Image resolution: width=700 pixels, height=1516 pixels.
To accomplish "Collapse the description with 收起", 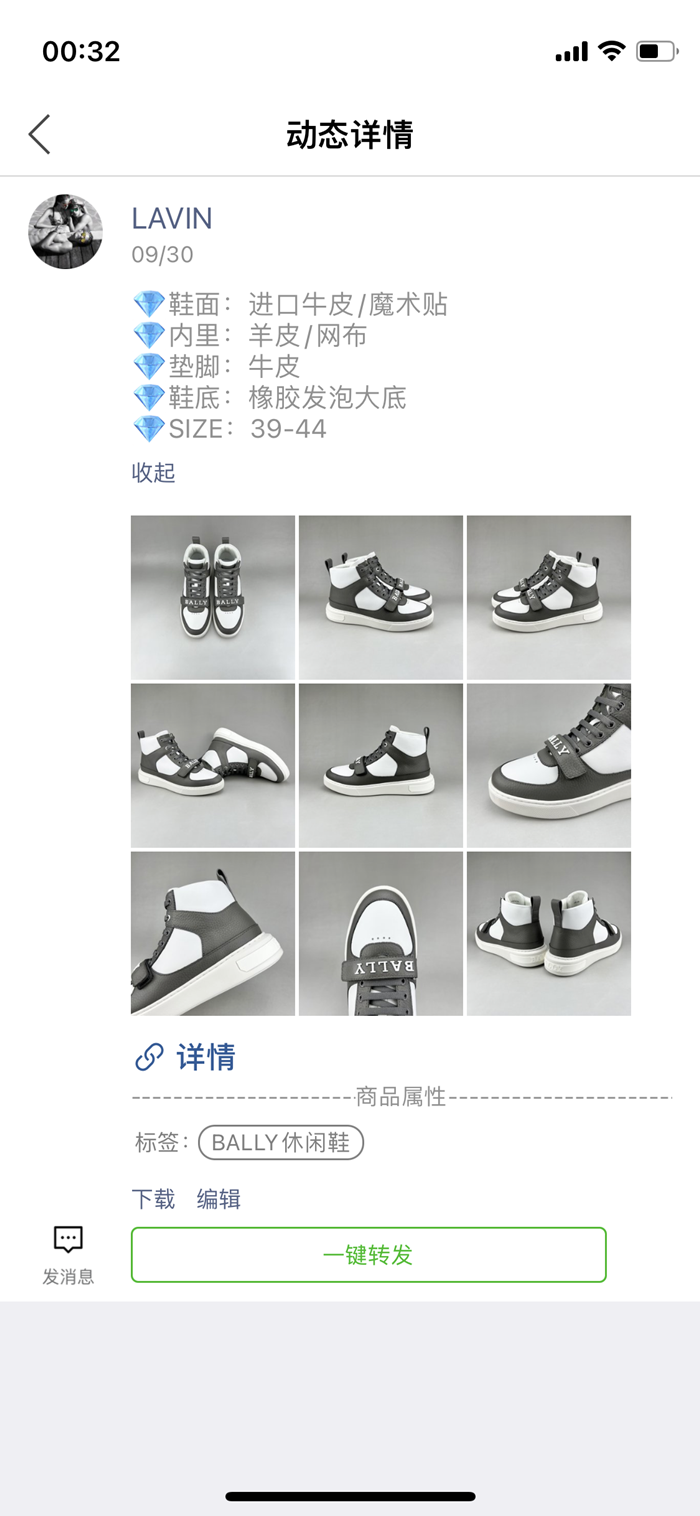I will [154, 472].
